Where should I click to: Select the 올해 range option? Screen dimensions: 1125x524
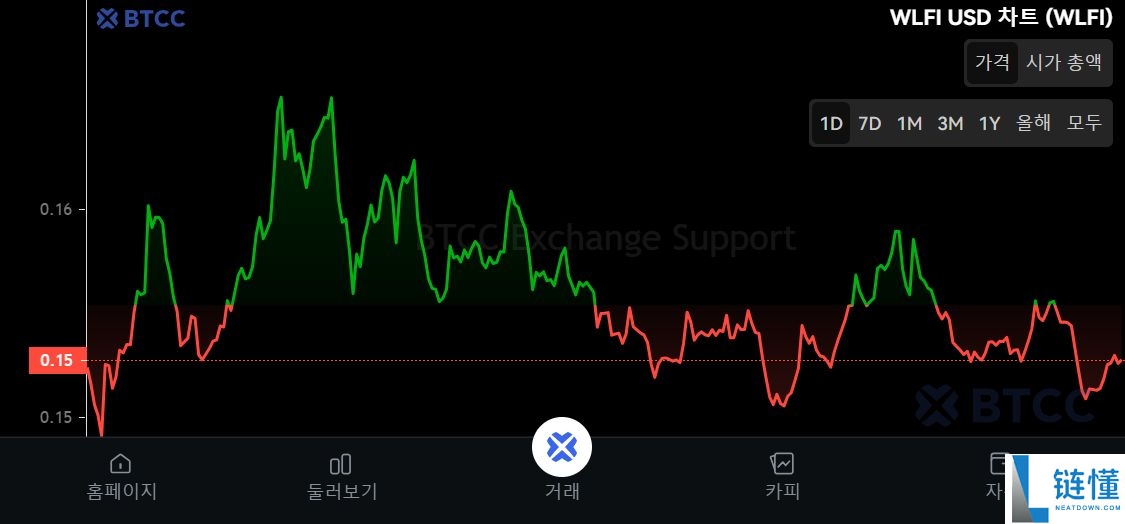tap(1034, 124)
